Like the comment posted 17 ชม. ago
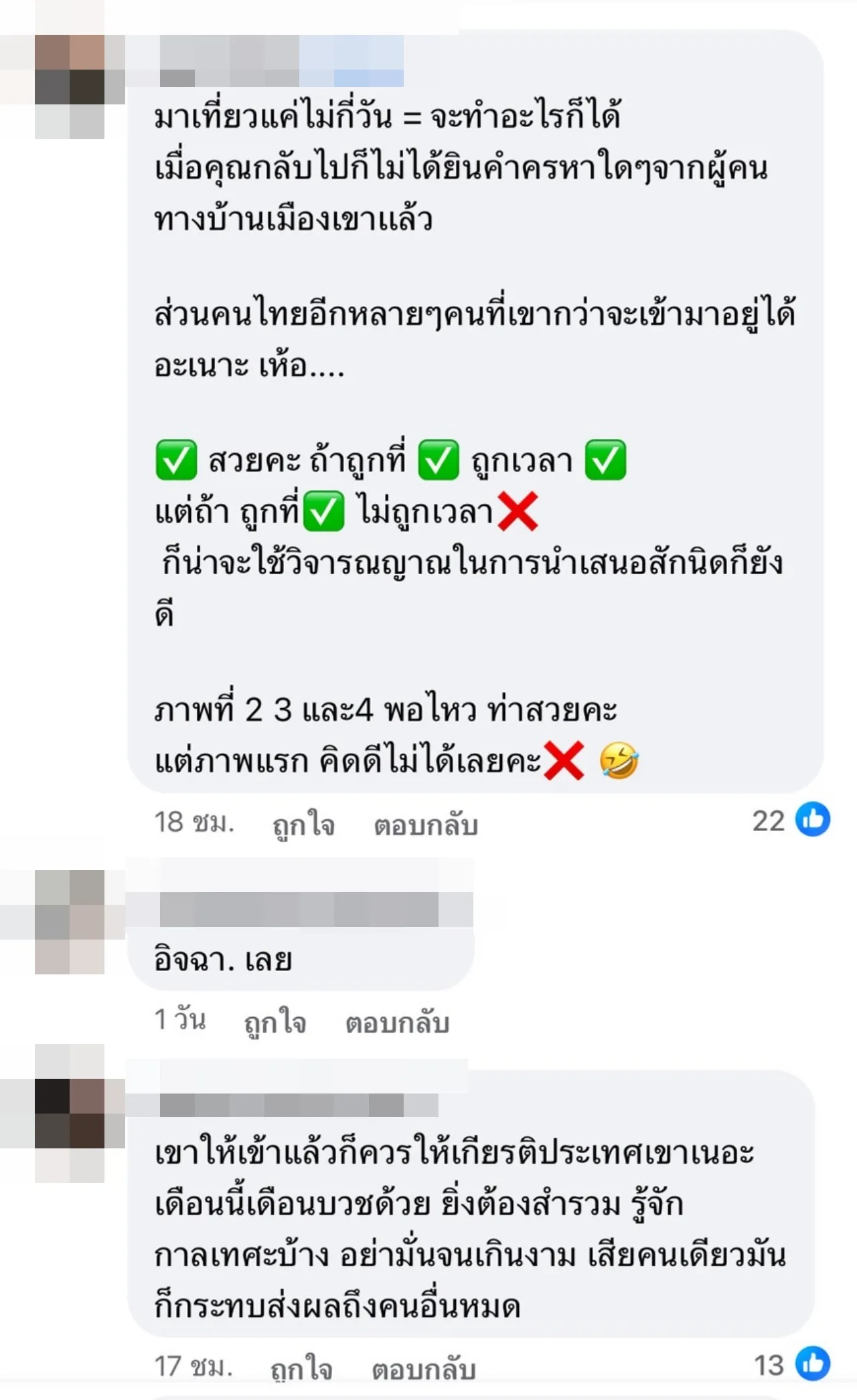857x1400 pixels. tap(301, 1368)
